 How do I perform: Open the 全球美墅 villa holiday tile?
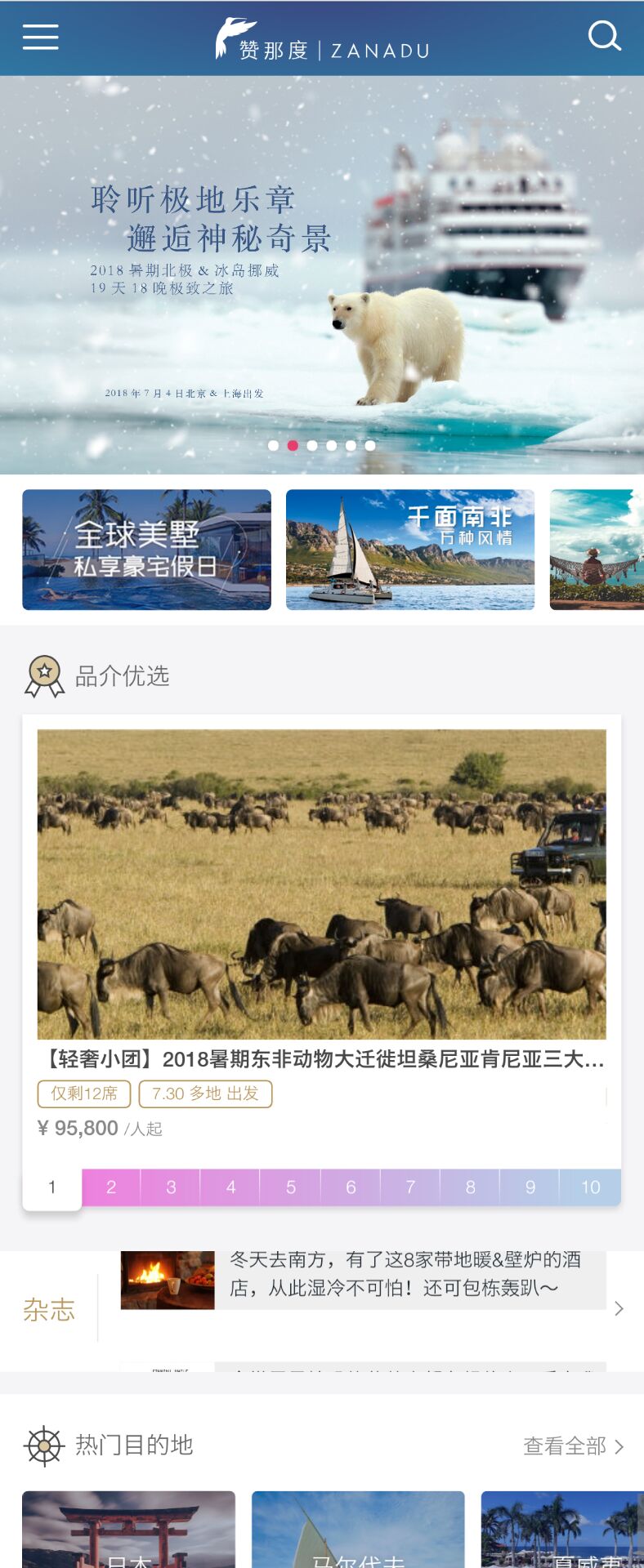point(146,550)
